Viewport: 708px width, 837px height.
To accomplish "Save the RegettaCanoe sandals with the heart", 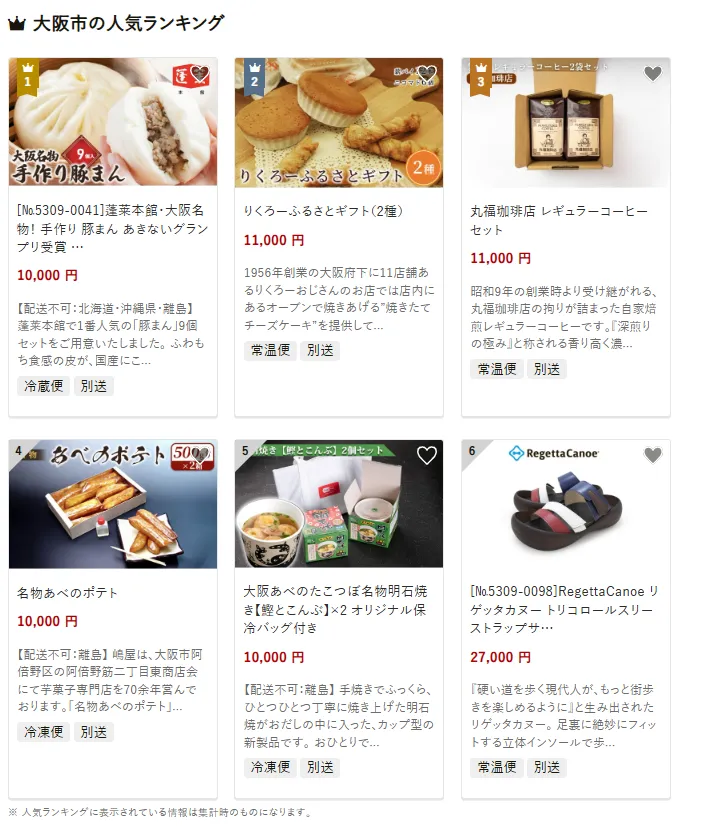I will (653, 456).
